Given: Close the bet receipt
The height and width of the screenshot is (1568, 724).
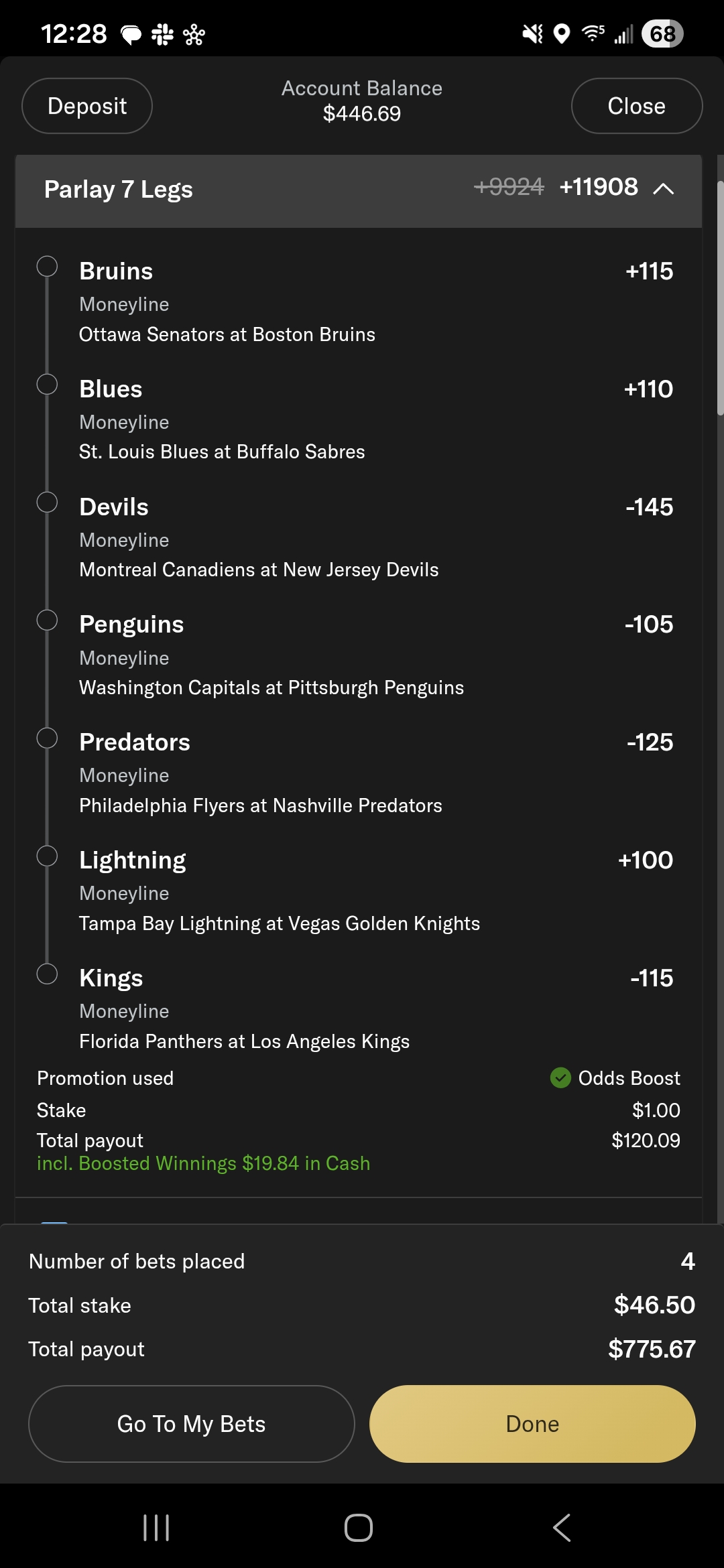Looking at the screenshot, I should point(636,106).
